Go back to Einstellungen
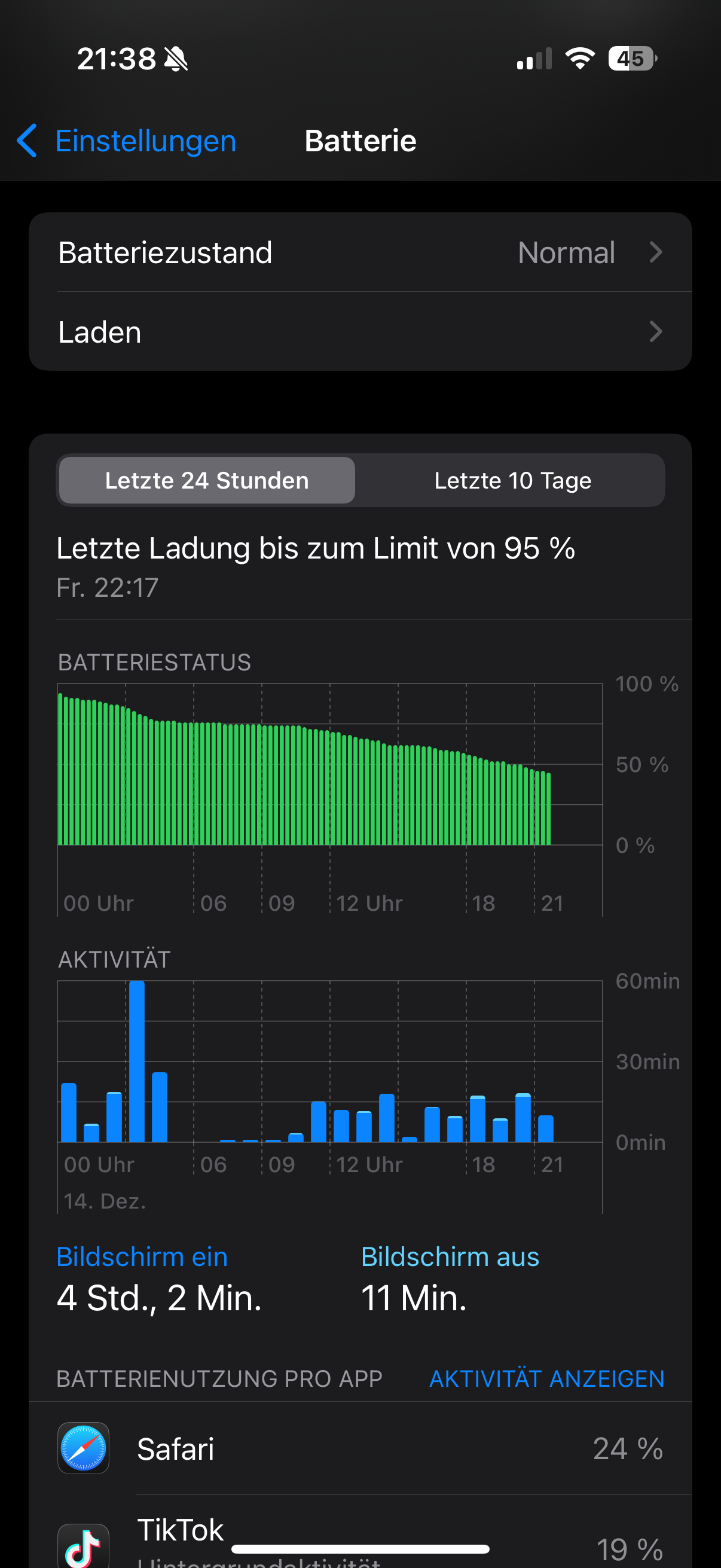The image size is (721, 1568). coord(127,141)
